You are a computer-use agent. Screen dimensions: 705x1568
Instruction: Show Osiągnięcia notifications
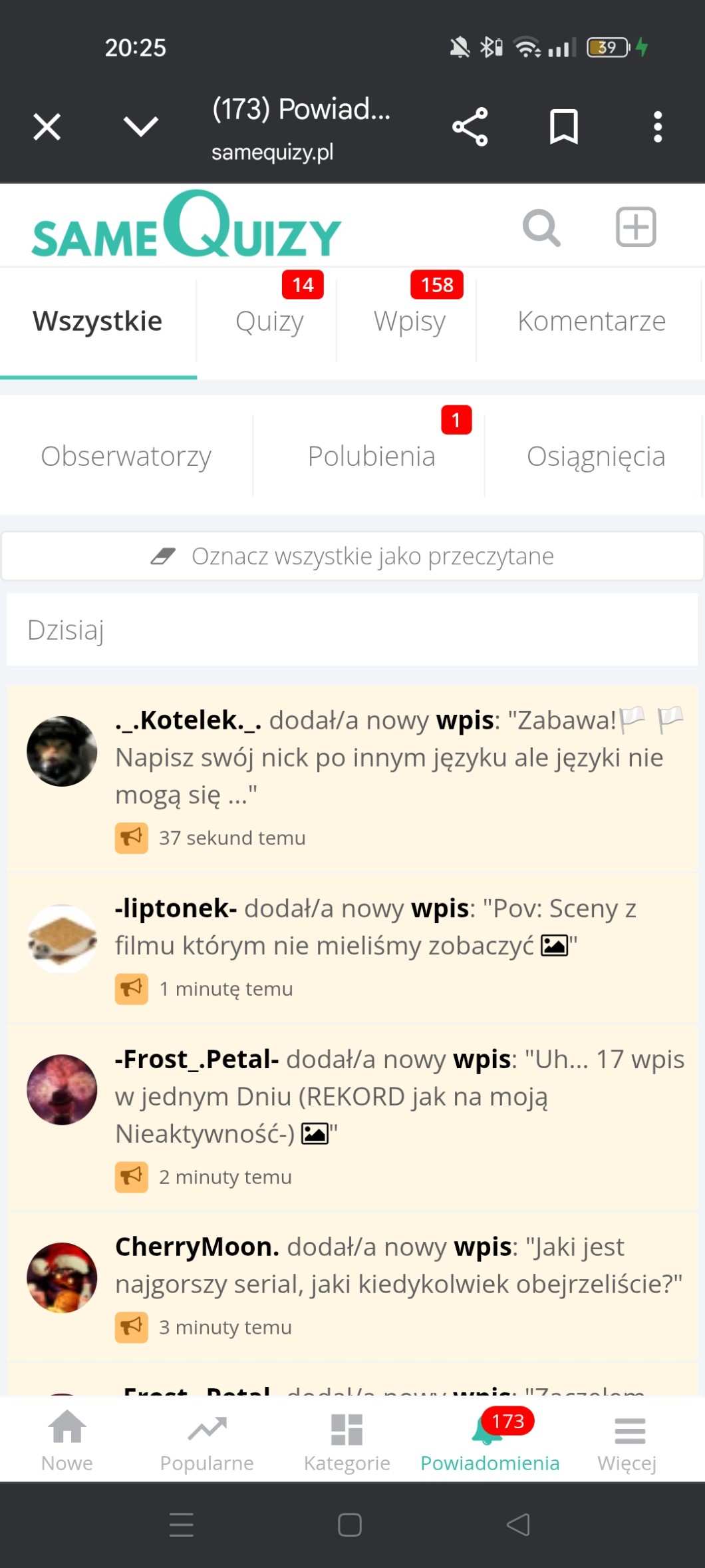(x=596, y=457)
